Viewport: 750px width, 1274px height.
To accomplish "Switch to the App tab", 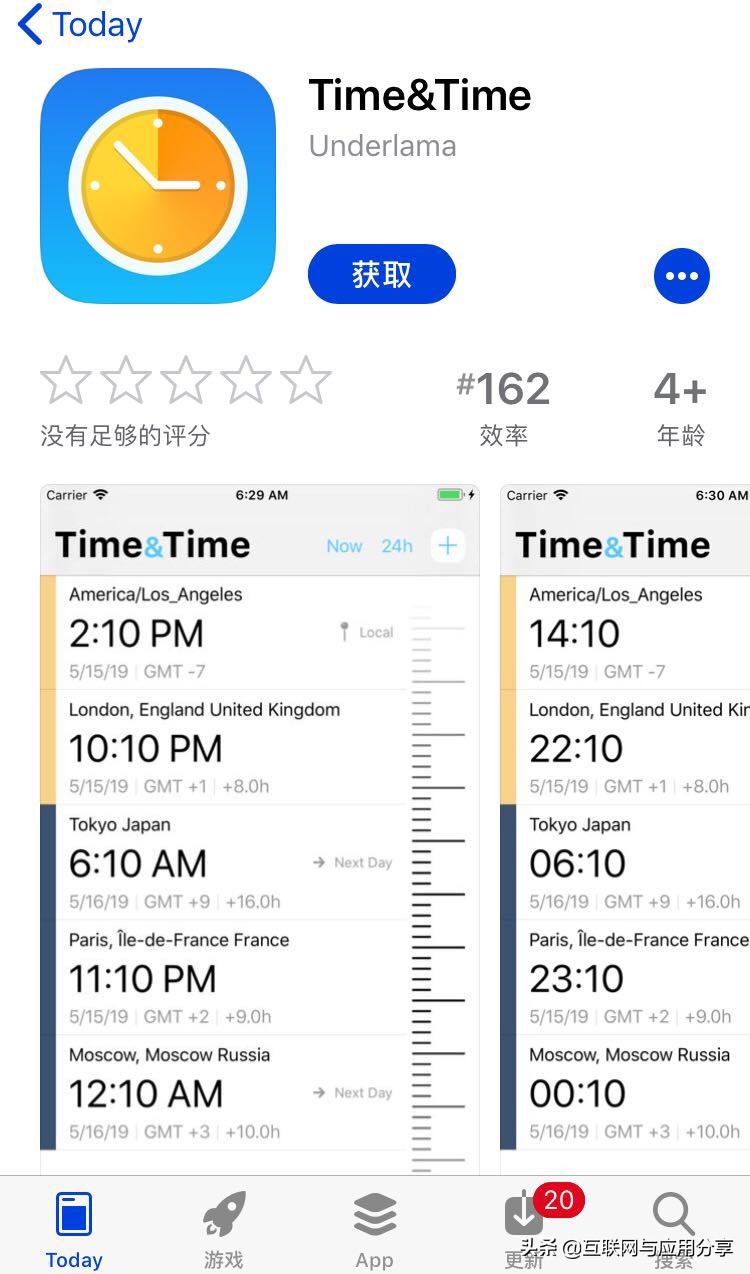I will [373, 1212].
